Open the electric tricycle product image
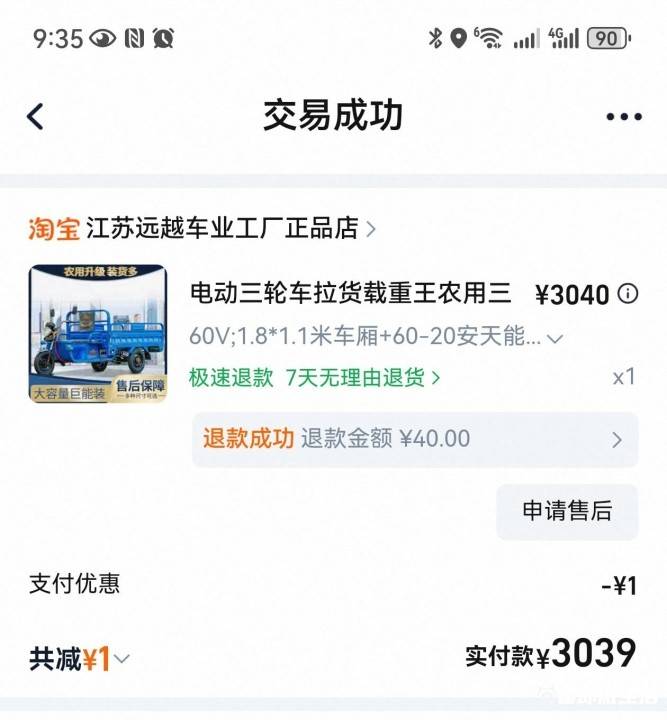667x720 pixels. (98, 333)
